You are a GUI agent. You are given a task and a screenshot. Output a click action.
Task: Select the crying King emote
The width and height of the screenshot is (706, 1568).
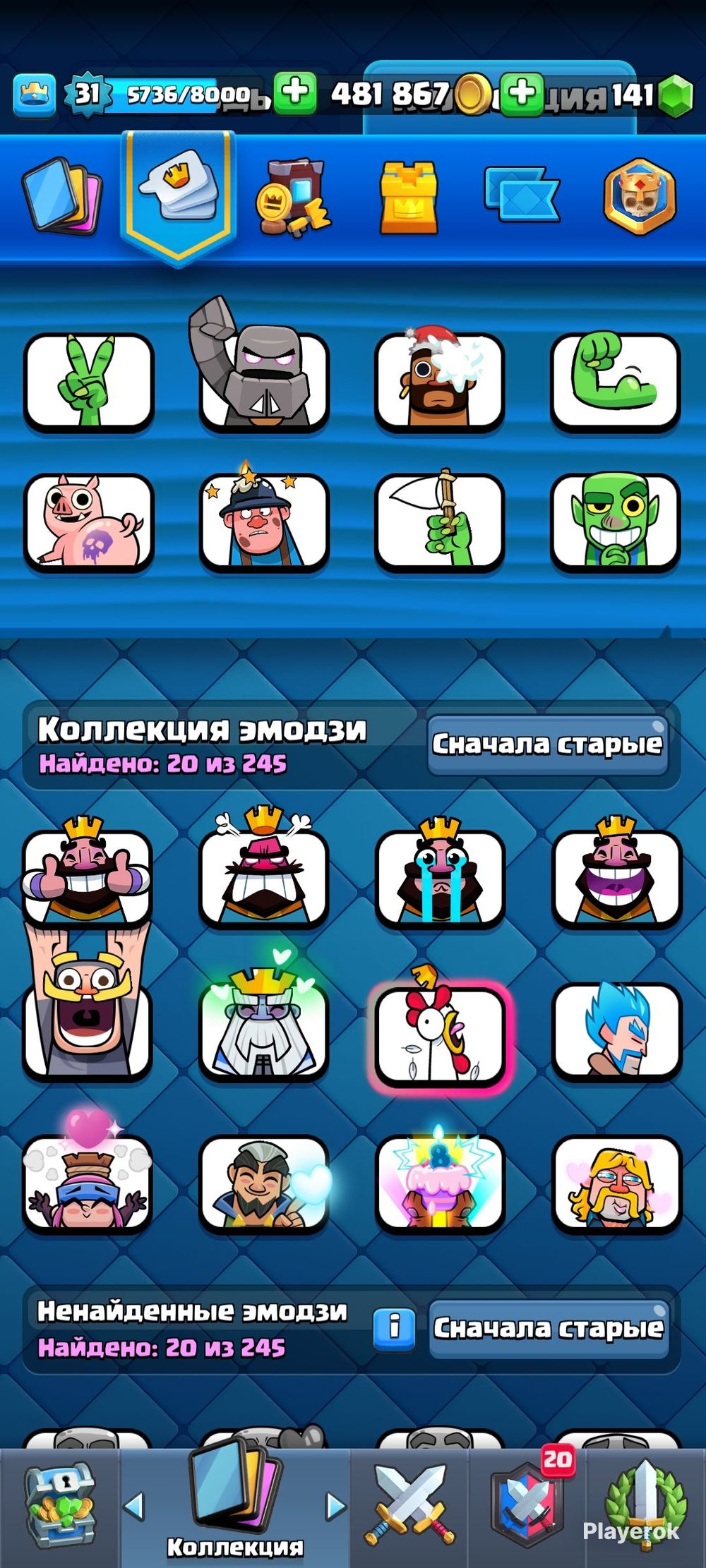[x=440, y=872]
